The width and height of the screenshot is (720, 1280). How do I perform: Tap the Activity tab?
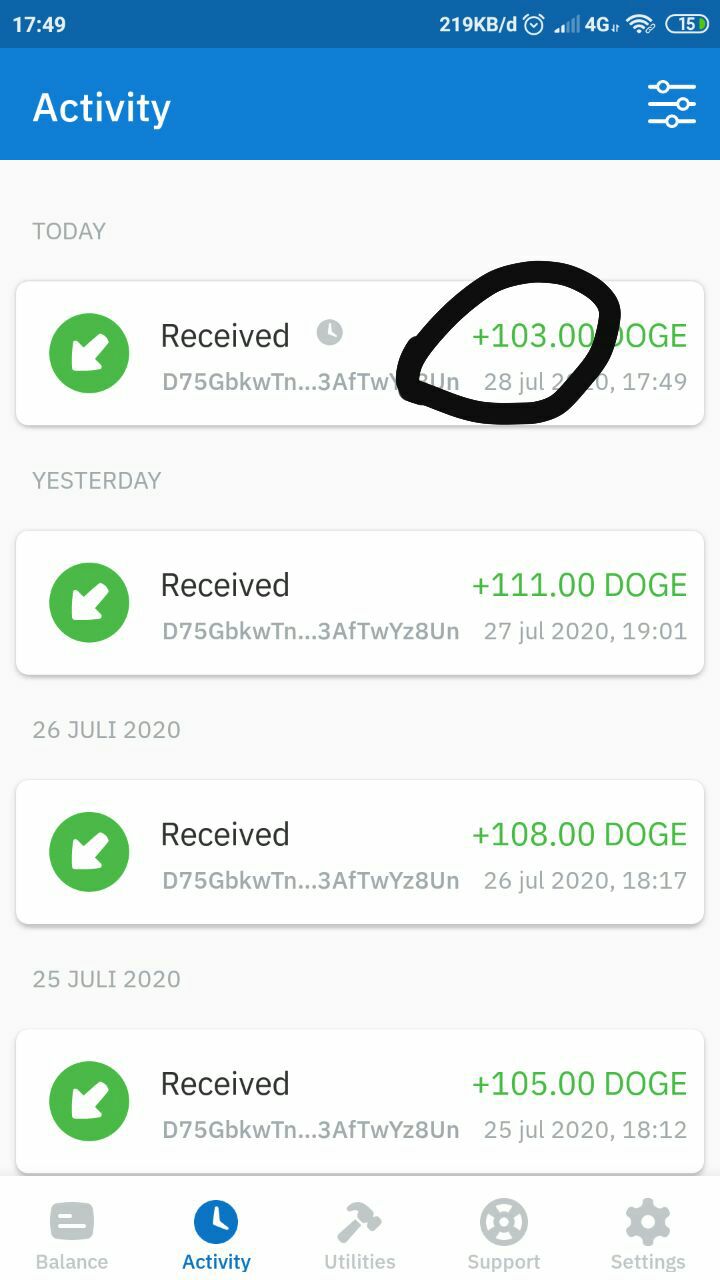(216, 1234)
